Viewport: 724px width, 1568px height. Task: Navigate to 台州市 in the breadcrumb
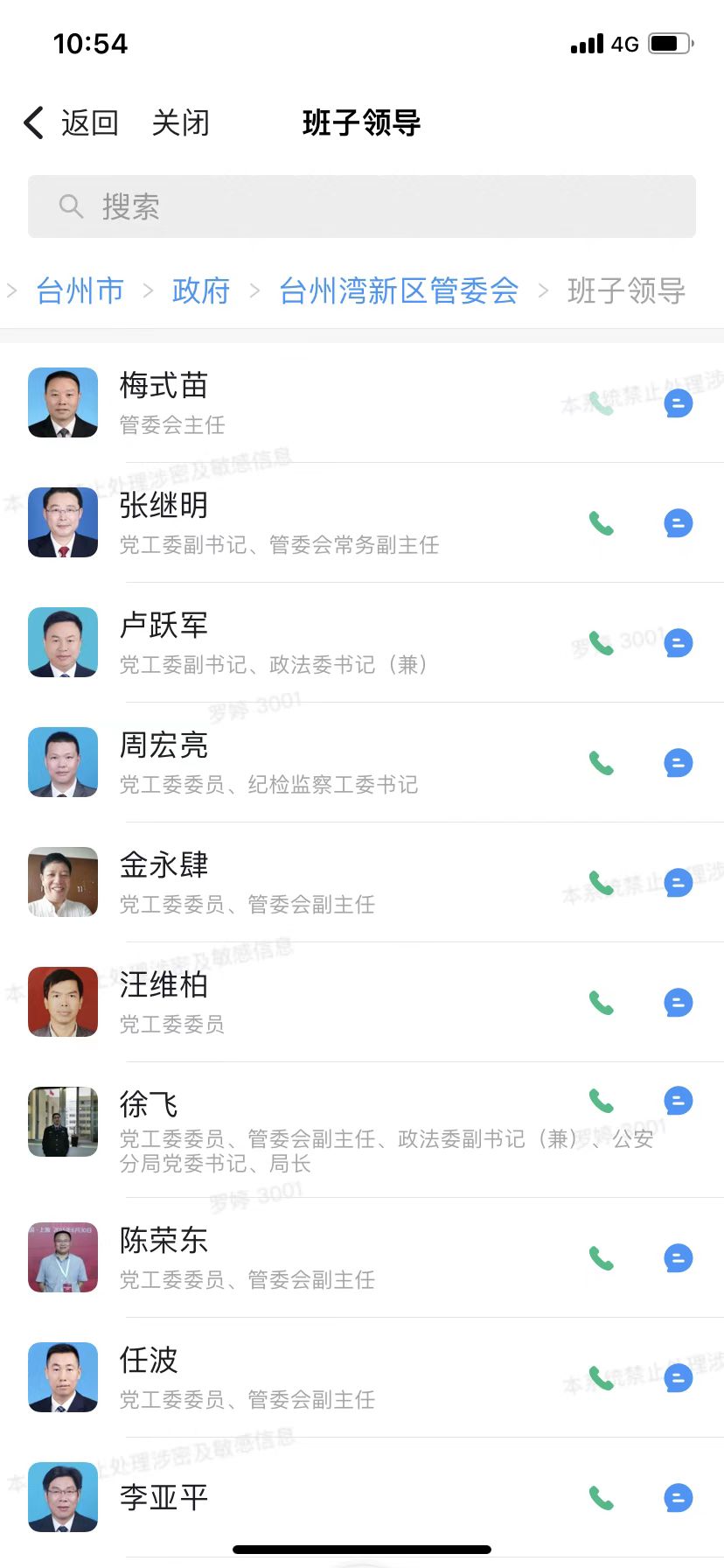click(x=78, y=290)
